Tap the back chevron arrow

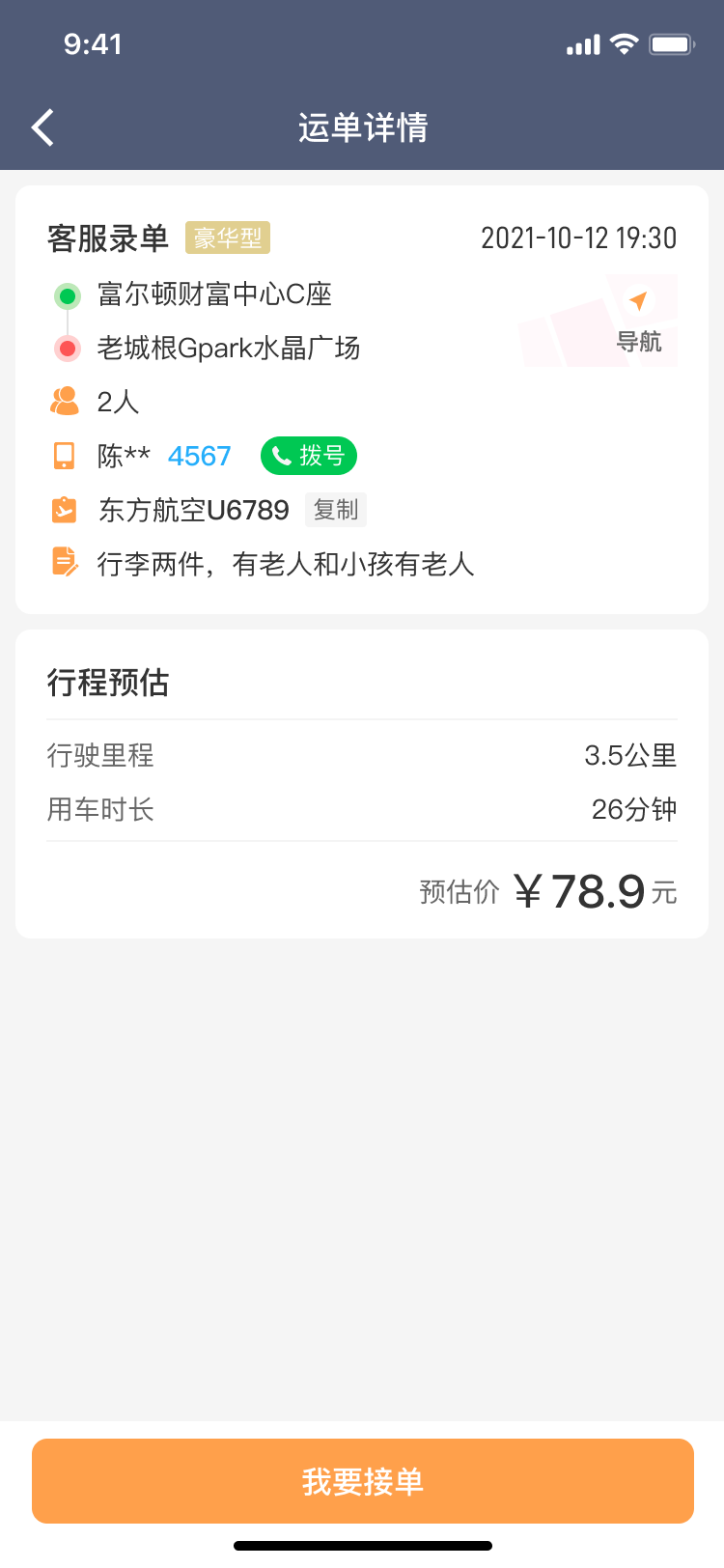[42, 126]
